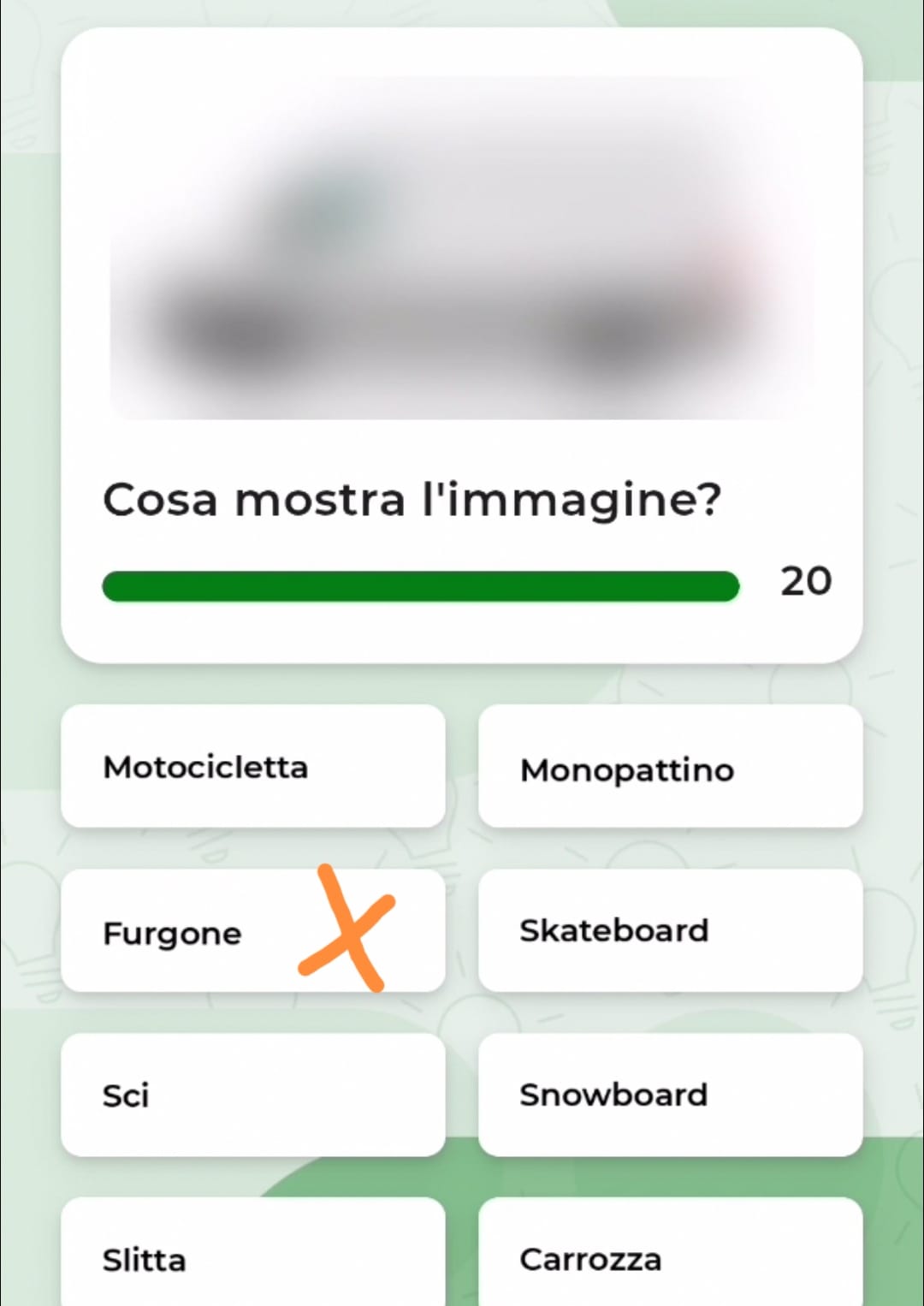Tap the Carrozza answer

click(x=670, y=1256)
